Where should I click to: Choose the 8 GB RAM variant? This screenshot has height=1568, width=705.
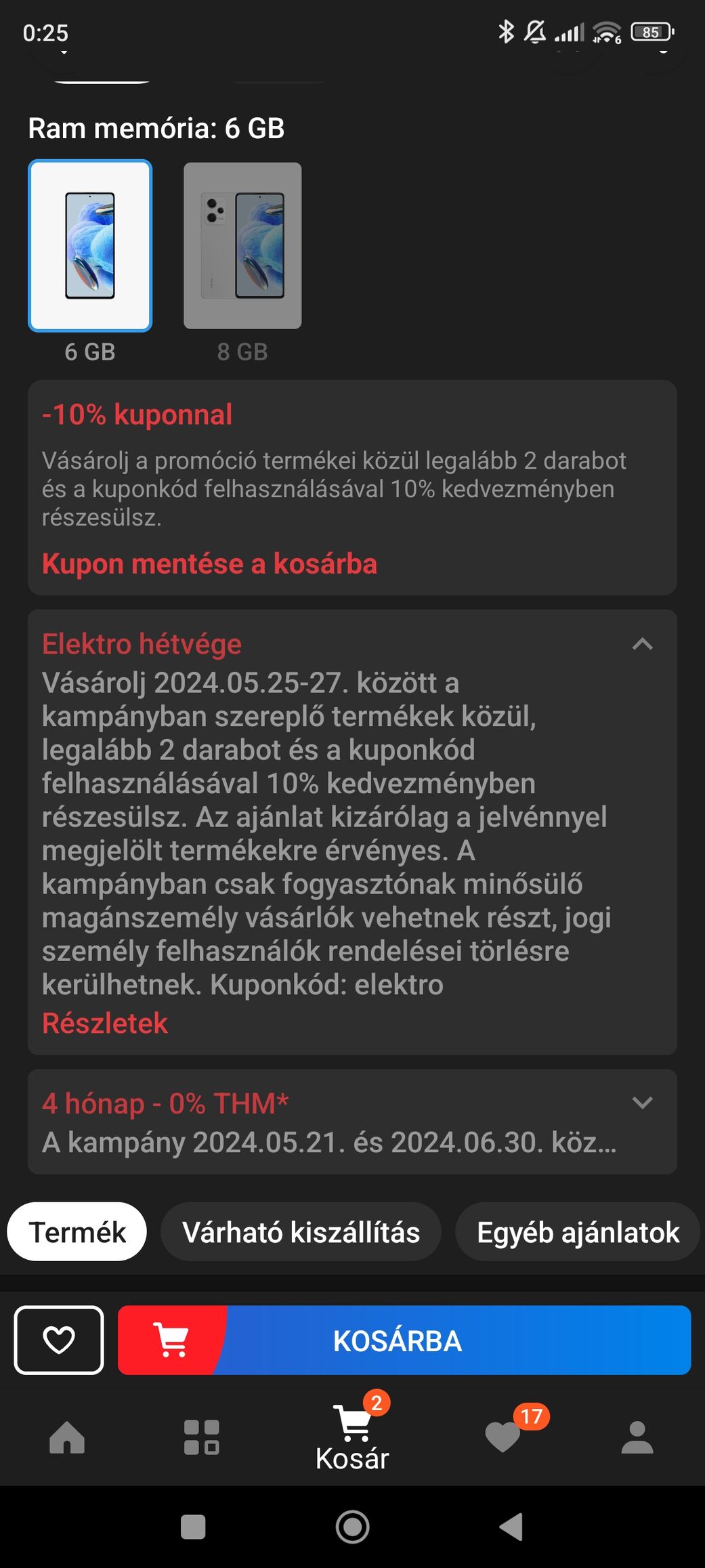[242, 246]
